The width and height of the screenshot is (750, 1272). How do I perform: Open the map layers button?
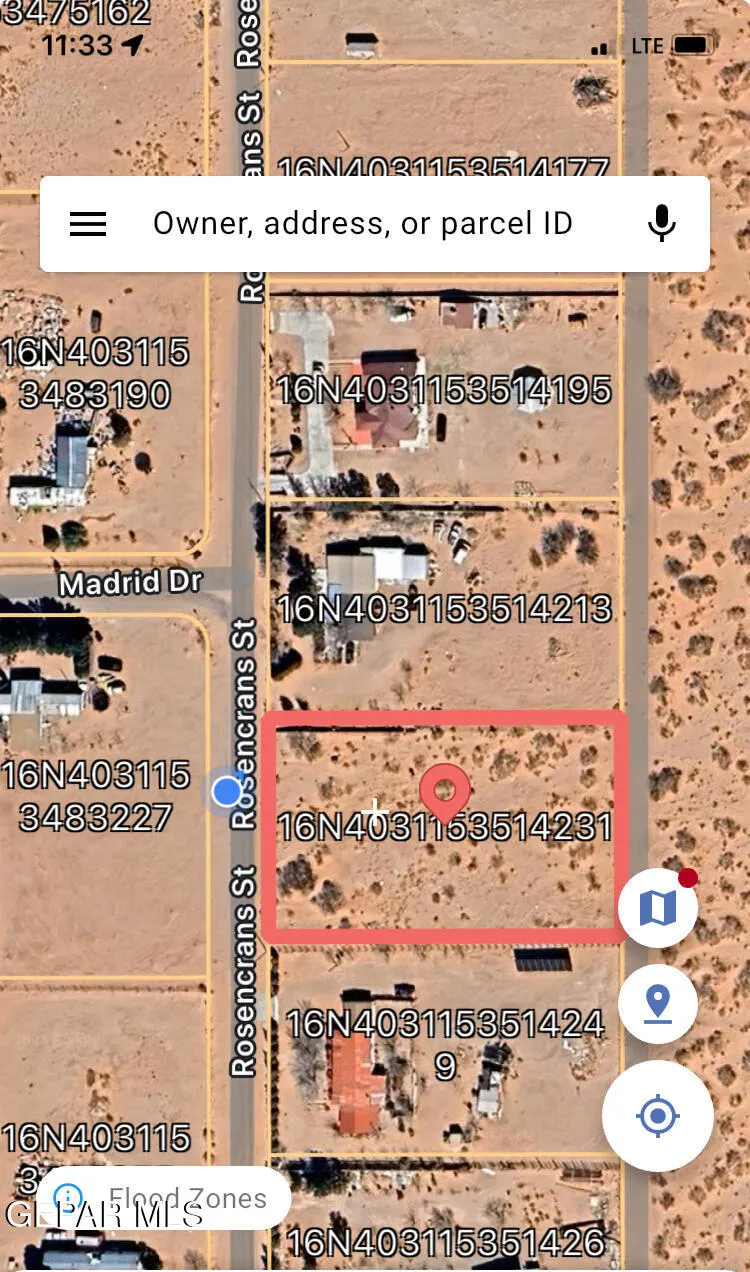click(x=657, y=908)
